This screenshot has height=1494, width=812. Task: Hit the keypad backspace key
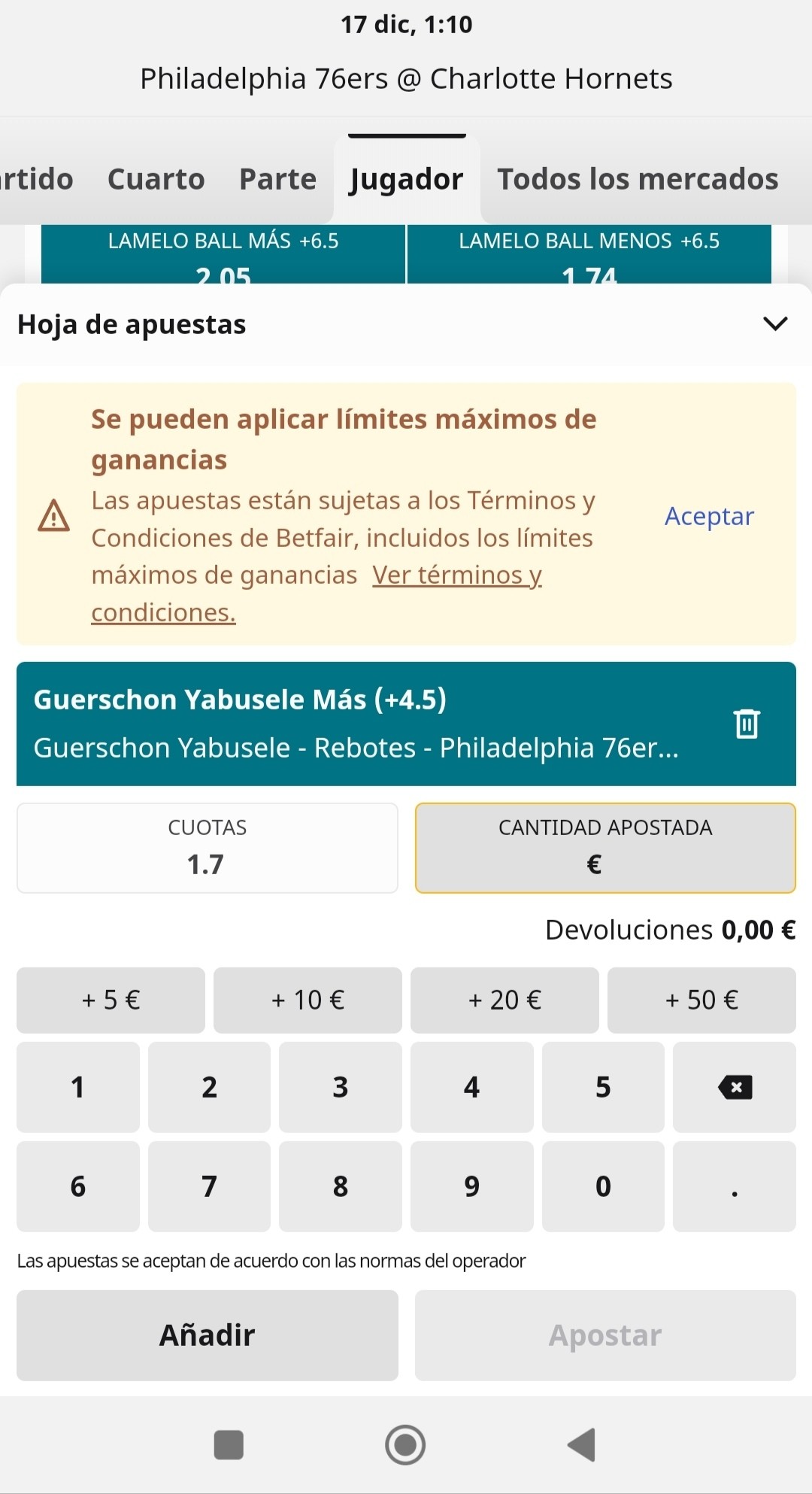(735, 1087)
